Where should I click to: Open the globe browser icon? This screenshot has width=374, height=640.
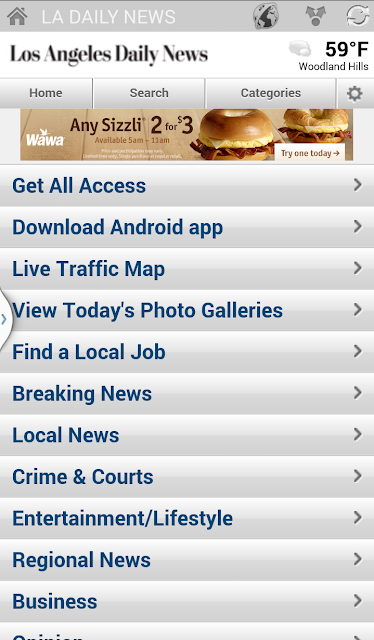pos(266,16)
